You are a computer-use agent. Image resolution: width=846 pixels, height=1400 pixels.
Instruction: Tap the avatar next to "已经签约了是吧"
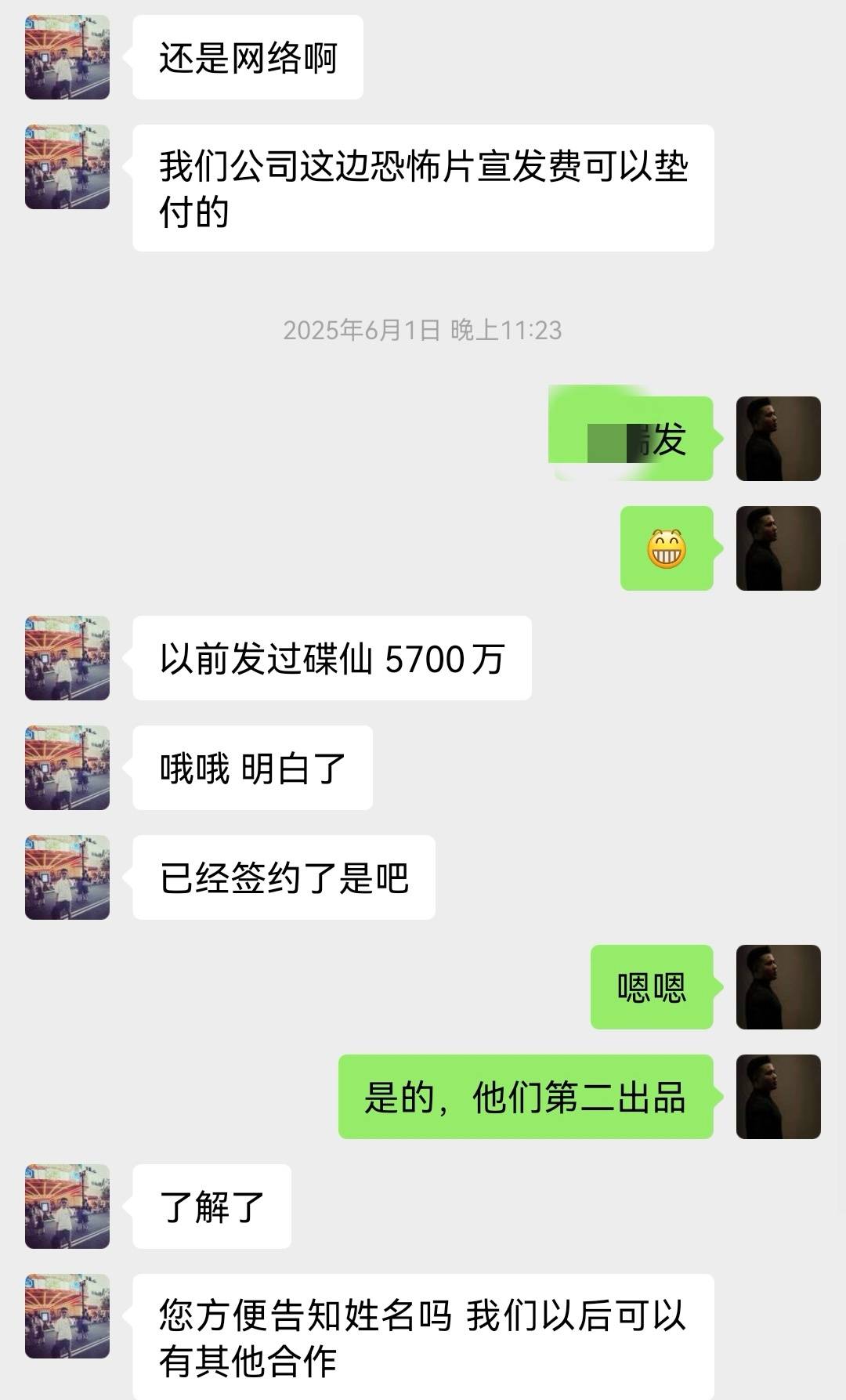(67, 877)
